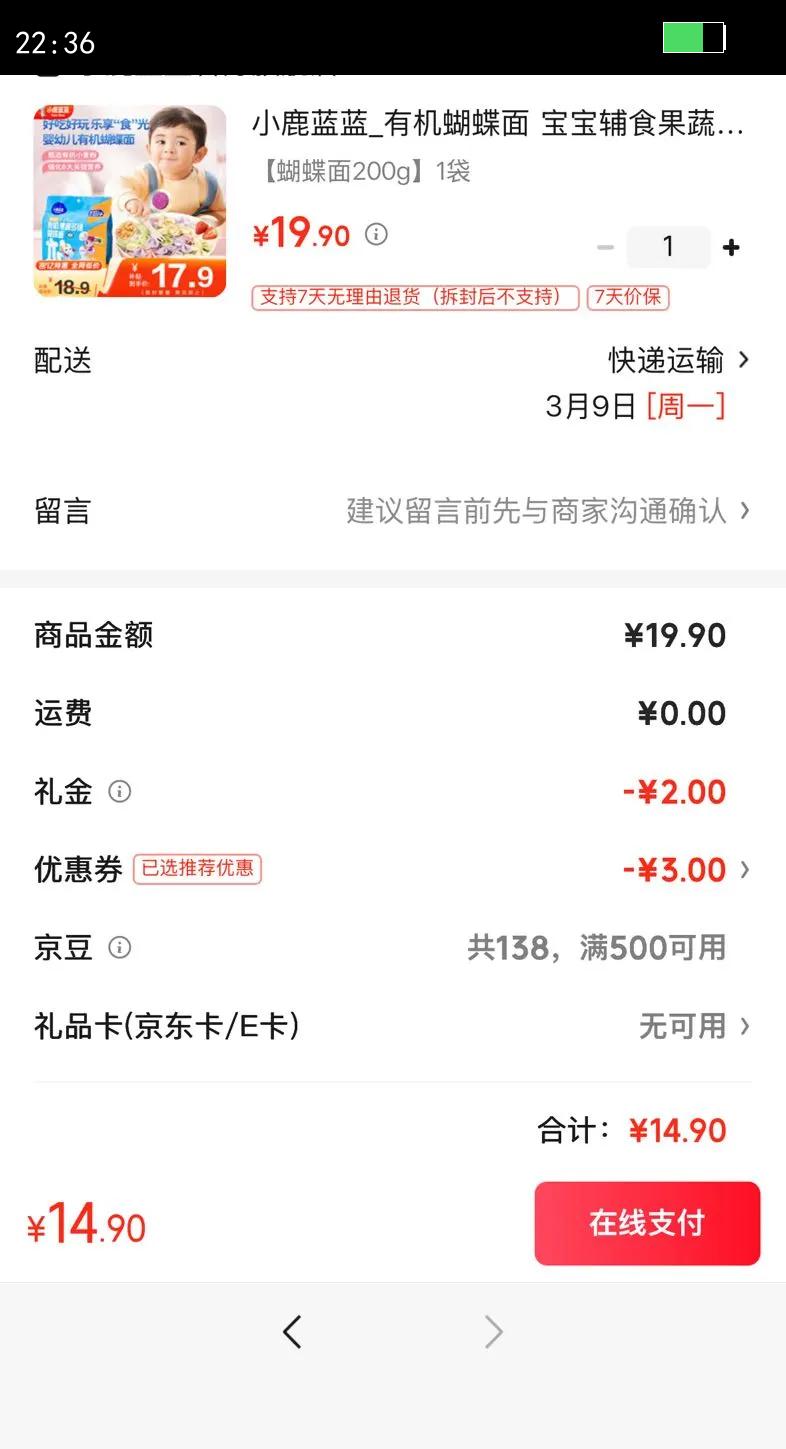Tap the info icon next to 礼金
Image resolution: width=786 pixels, height=1449 pixels.
pyautogui.click(x=120, y=792)
